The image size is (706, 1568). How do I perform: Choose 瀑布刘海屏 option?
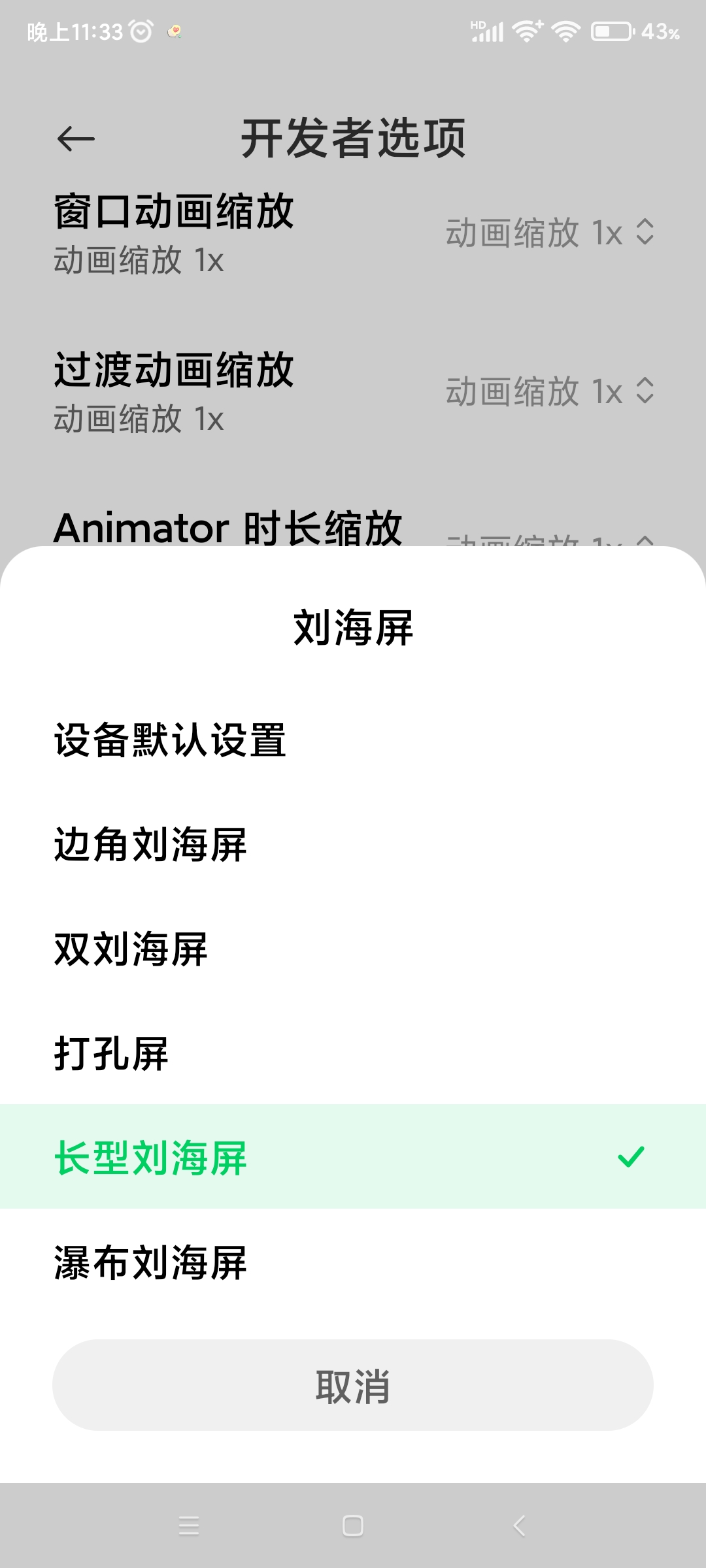pyautogui.click(x=353, y=1261)
